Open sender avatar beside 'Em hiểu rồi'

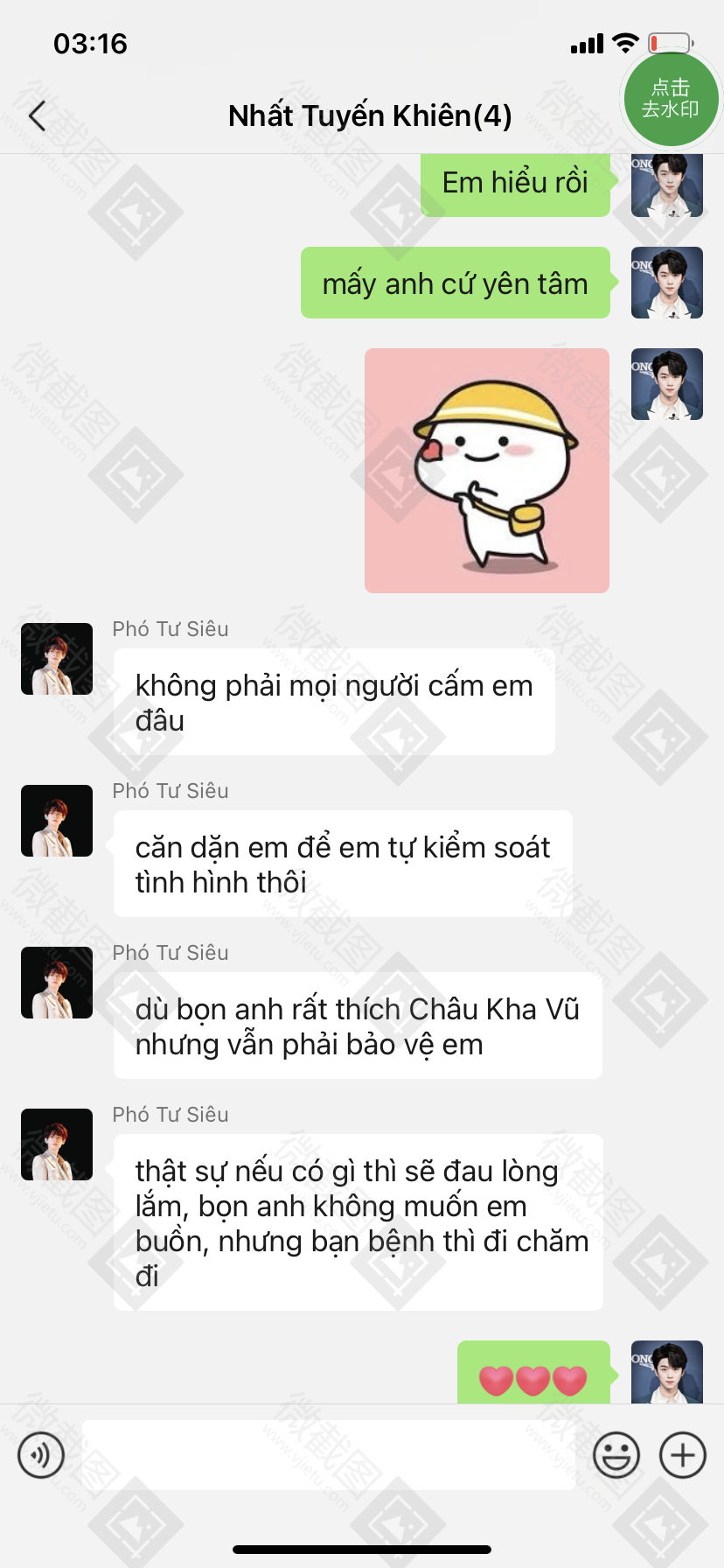pyautogui.click(x=666, y=185)
